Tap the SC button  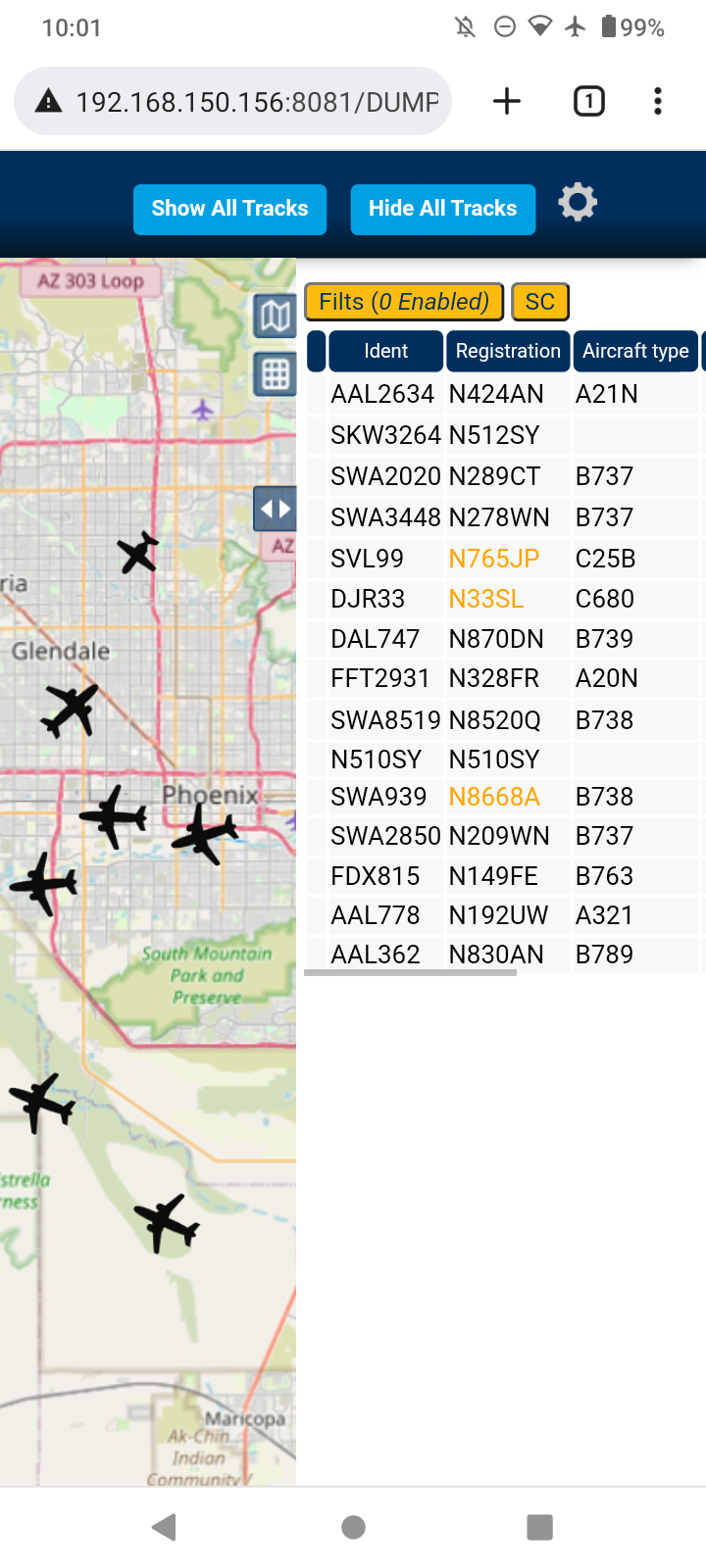(540, 302)
